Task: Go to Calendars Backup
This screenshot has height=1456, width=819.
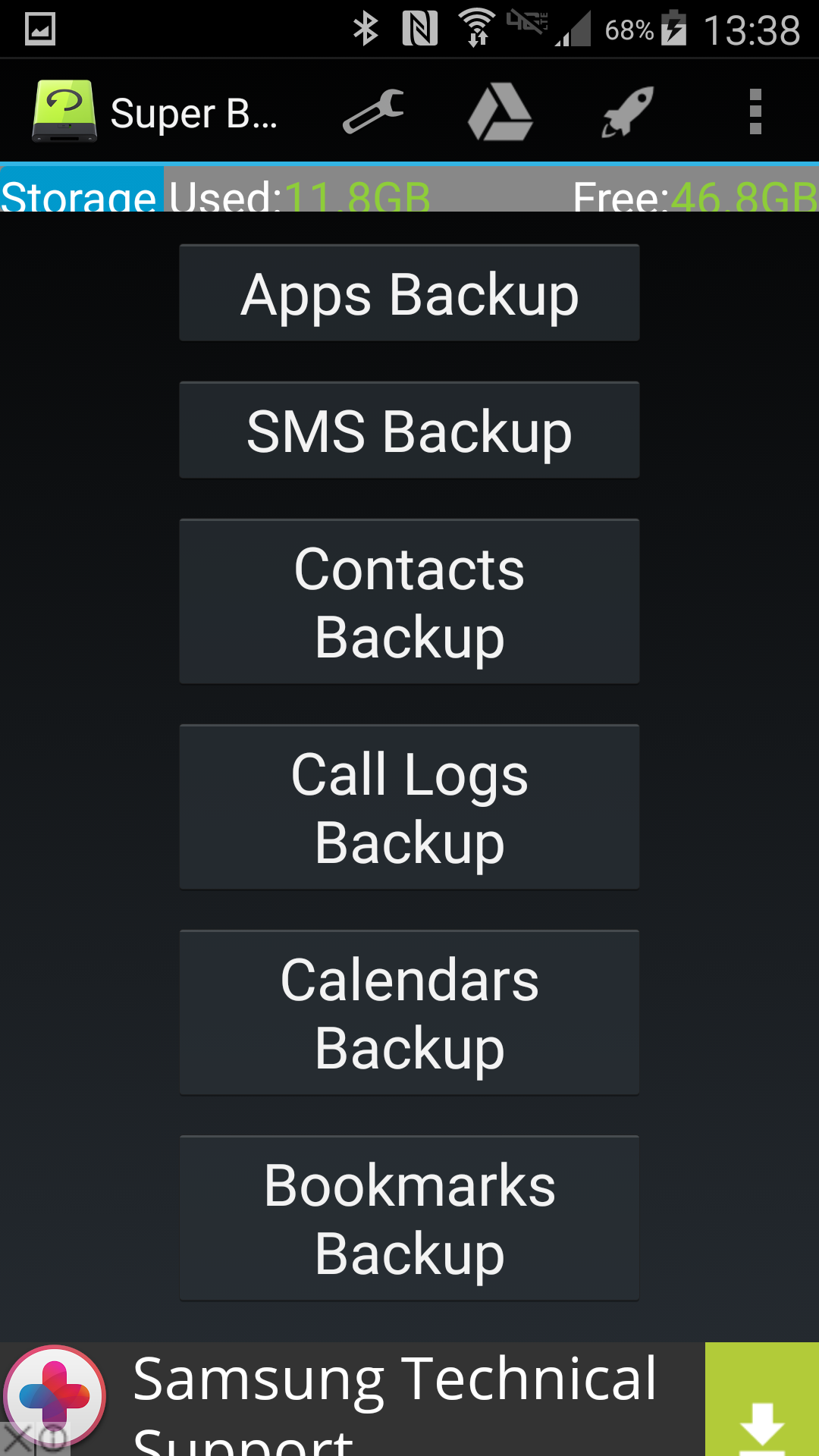Action: [x=409, y=1013]
